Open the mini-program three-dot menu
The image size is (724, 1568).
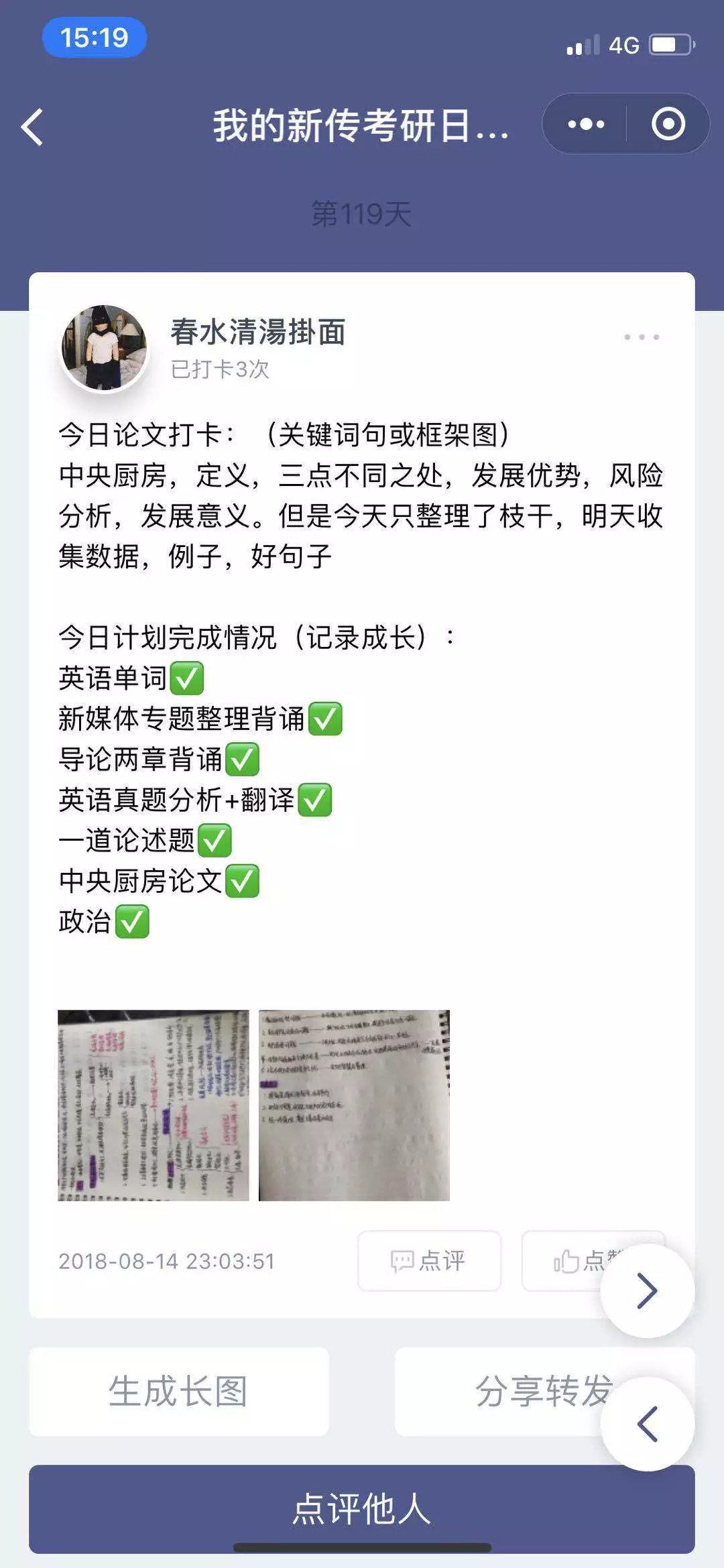pos(585,124)
